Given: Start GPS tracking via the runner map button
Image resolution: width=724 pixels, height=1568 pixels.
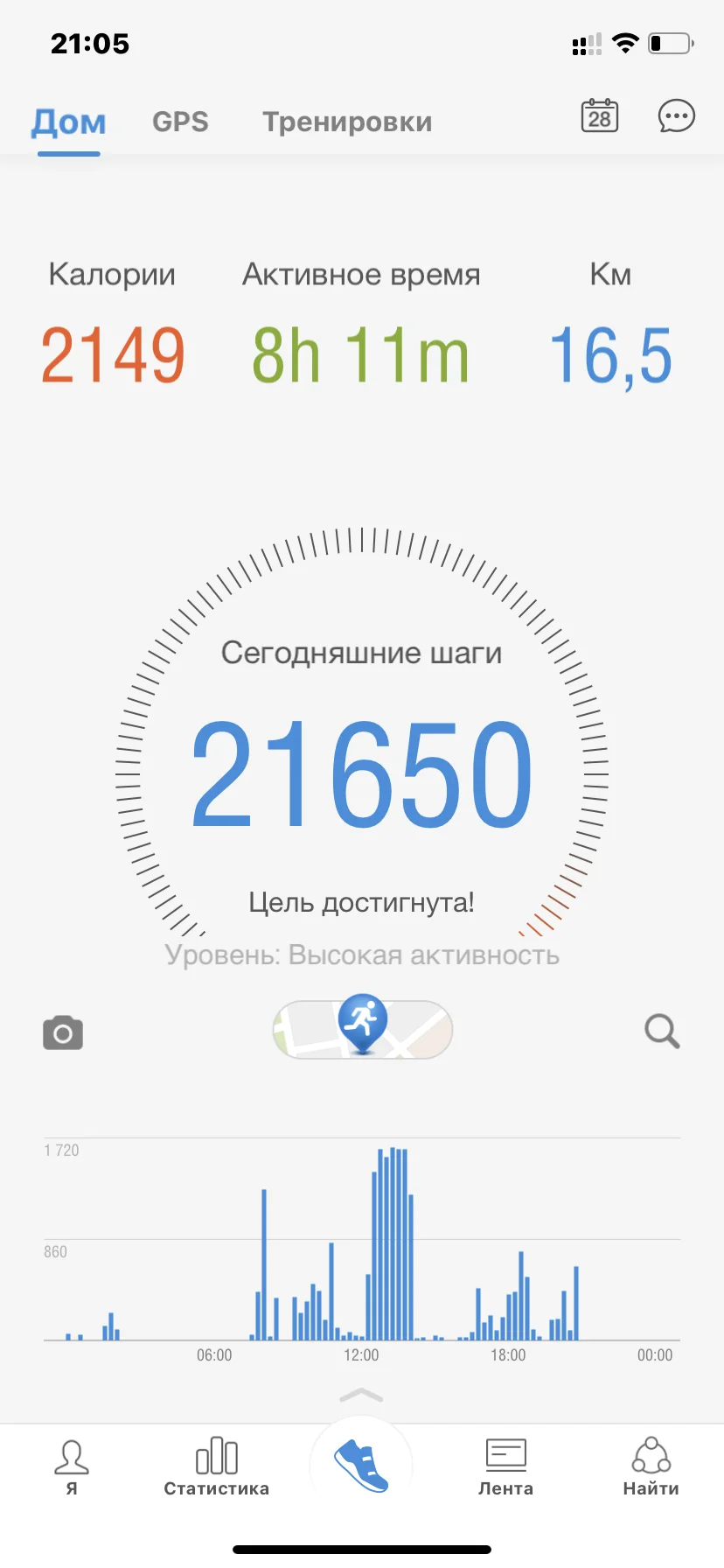Looking at the screenshot, I should click(x=362, y=1030).
